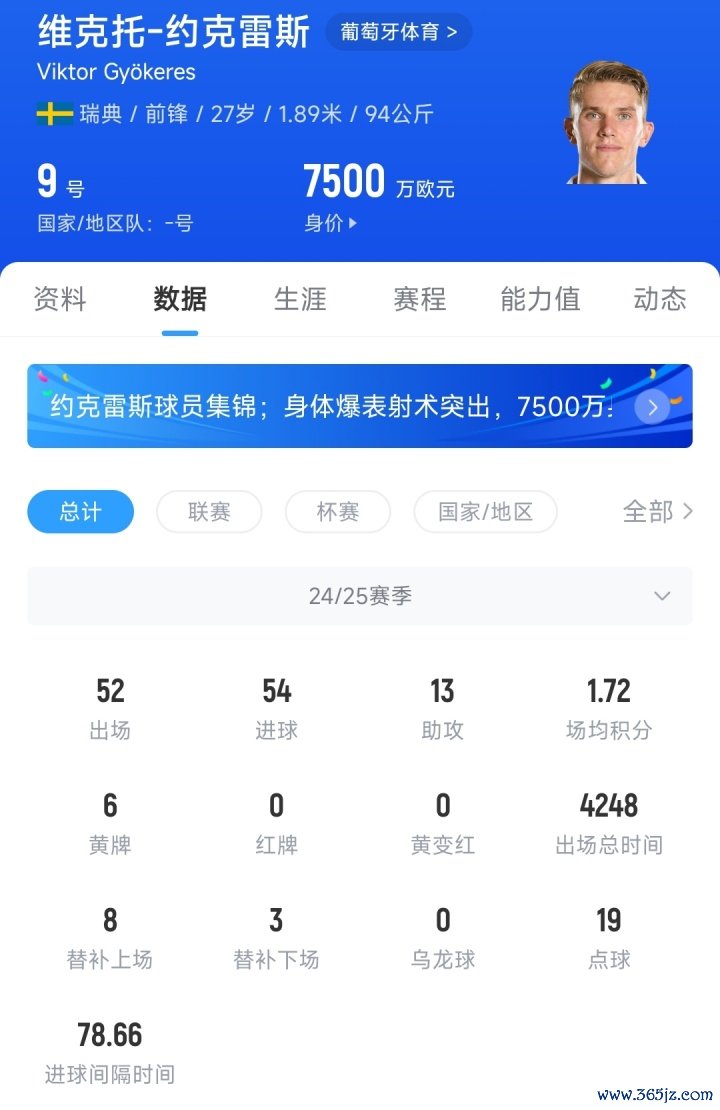The image size is (720, 1110).
Task: Open the 赛程 tab
Action: coord(419,299)
